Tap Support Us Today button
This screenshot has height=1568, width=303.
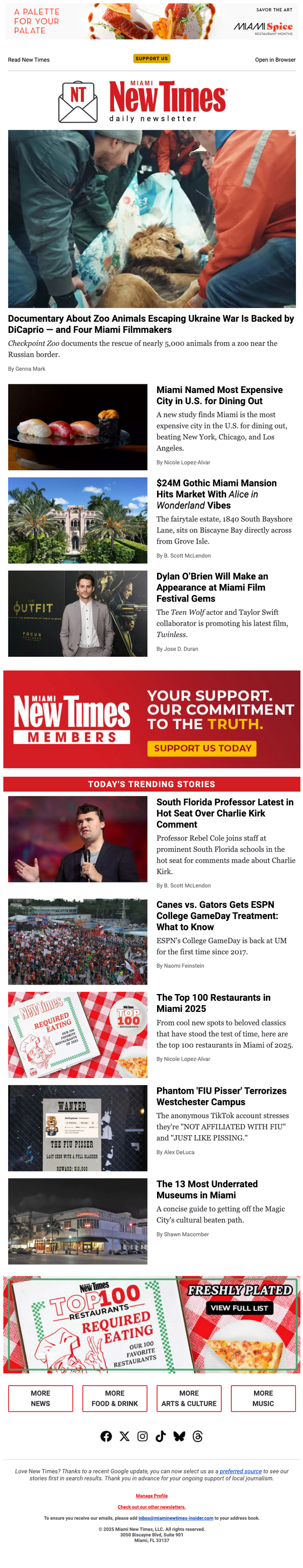click(202, 748)
